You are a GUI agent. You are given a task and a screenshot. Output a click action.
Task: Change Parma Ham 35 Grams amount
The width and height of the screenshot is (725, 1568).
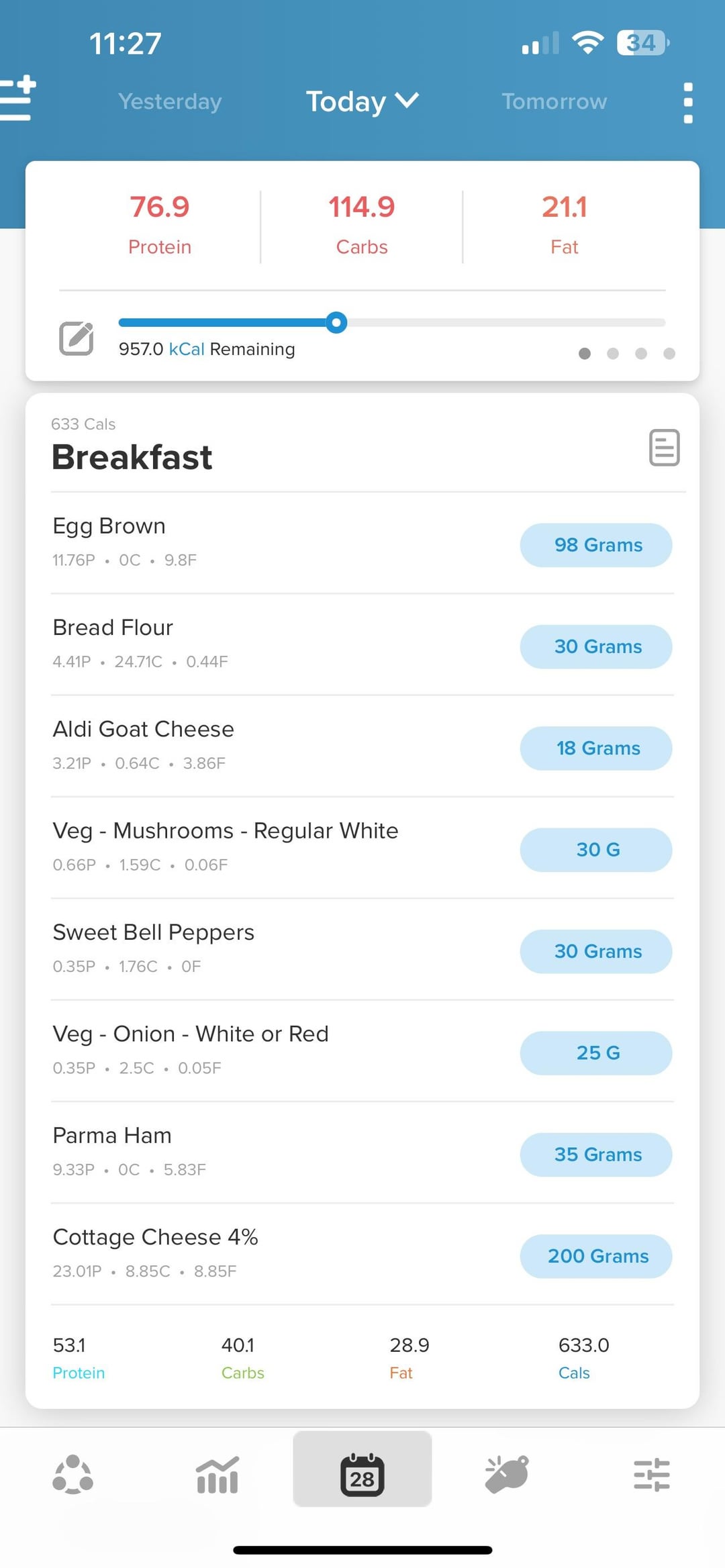596,1155
